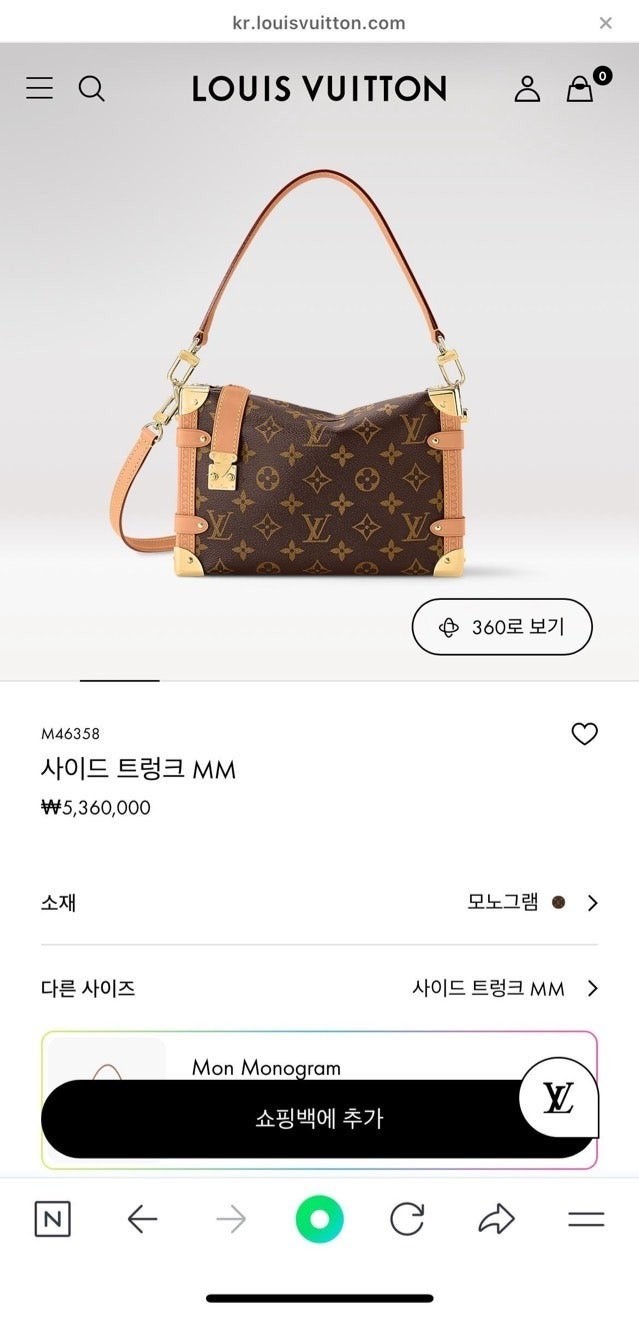
Task: Open the site search
Action: pyautogui.click(x=91, y=88)
